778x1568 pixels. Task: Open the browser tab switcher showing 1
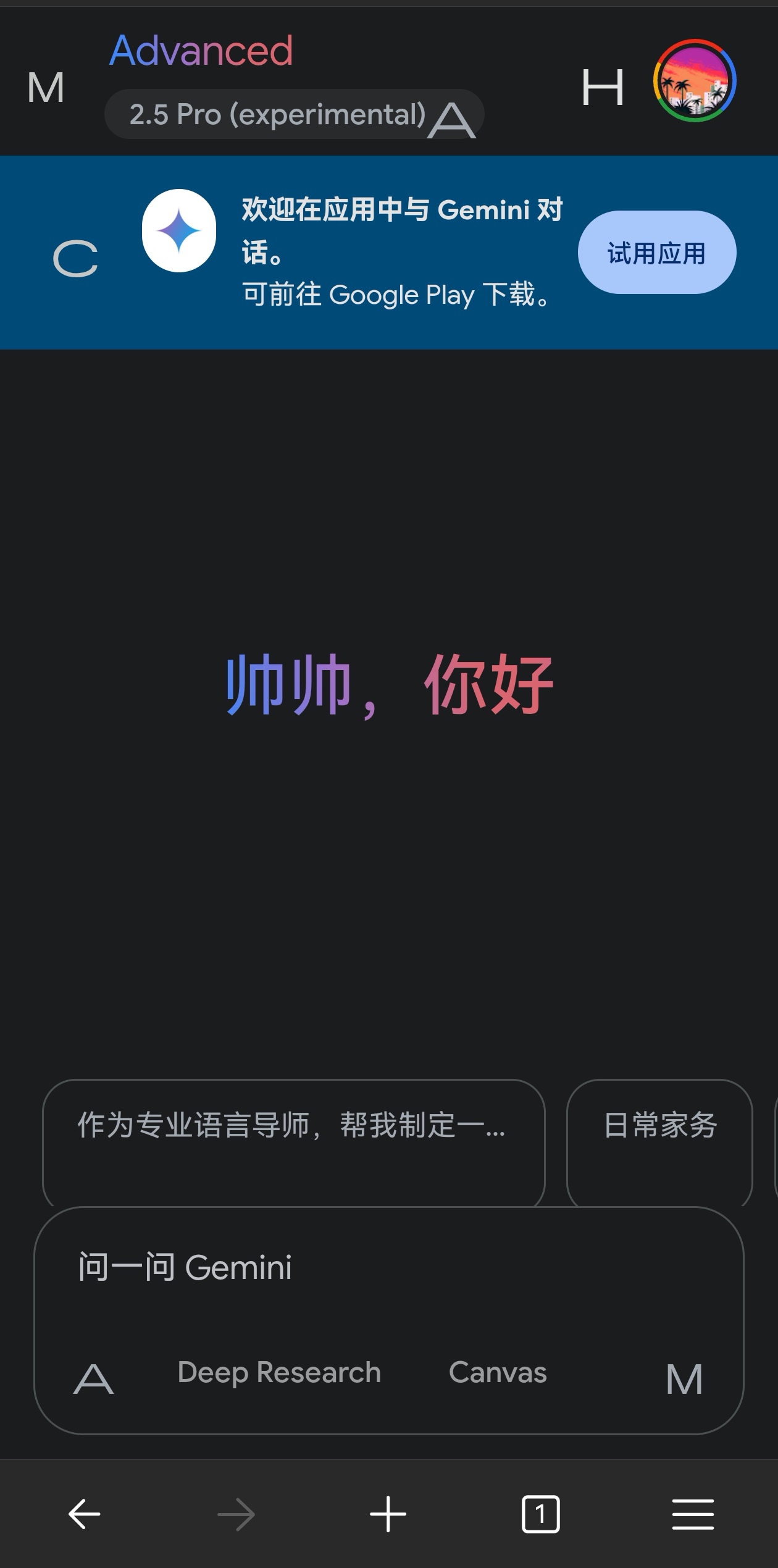(540, 1514)
